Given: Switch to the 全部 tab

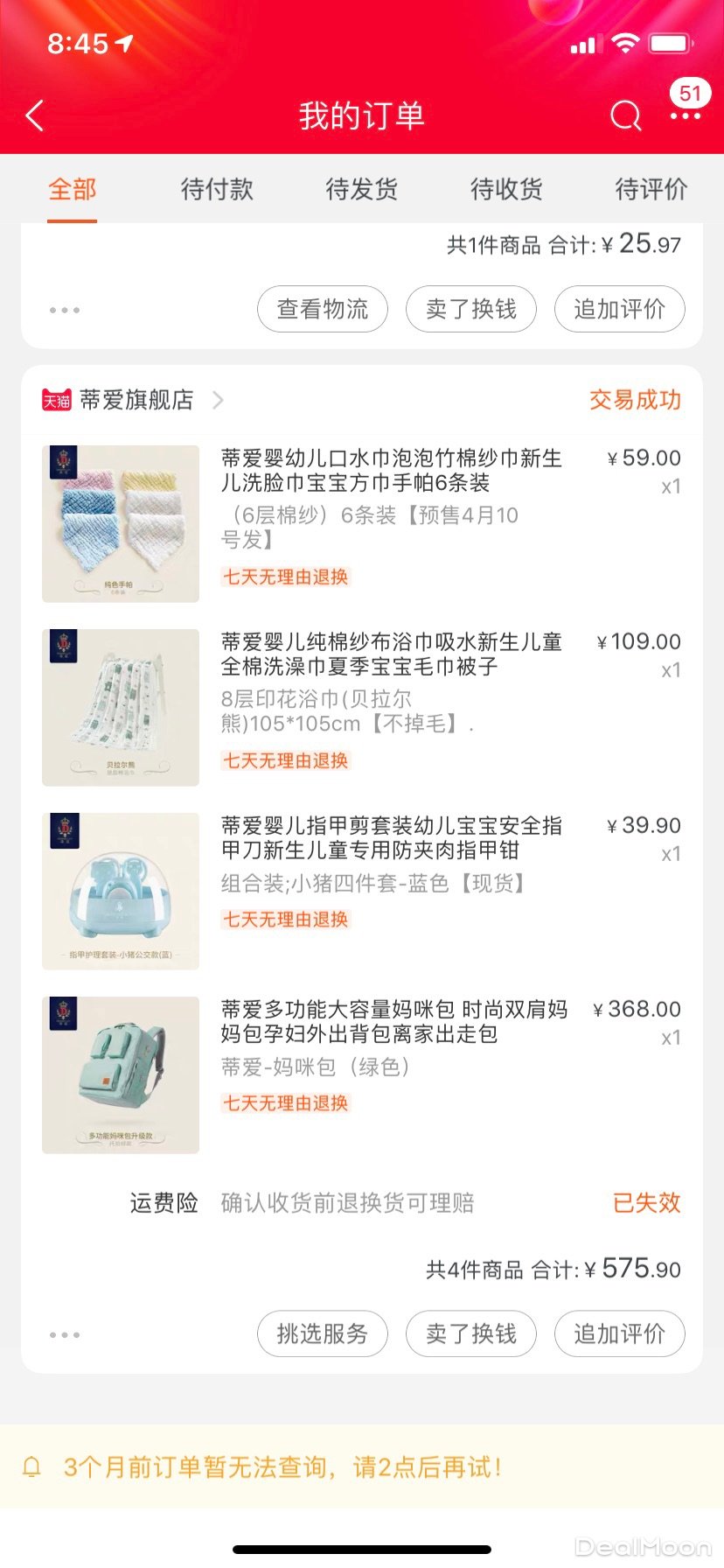Looking at the screenshot, I should (73, 189).
